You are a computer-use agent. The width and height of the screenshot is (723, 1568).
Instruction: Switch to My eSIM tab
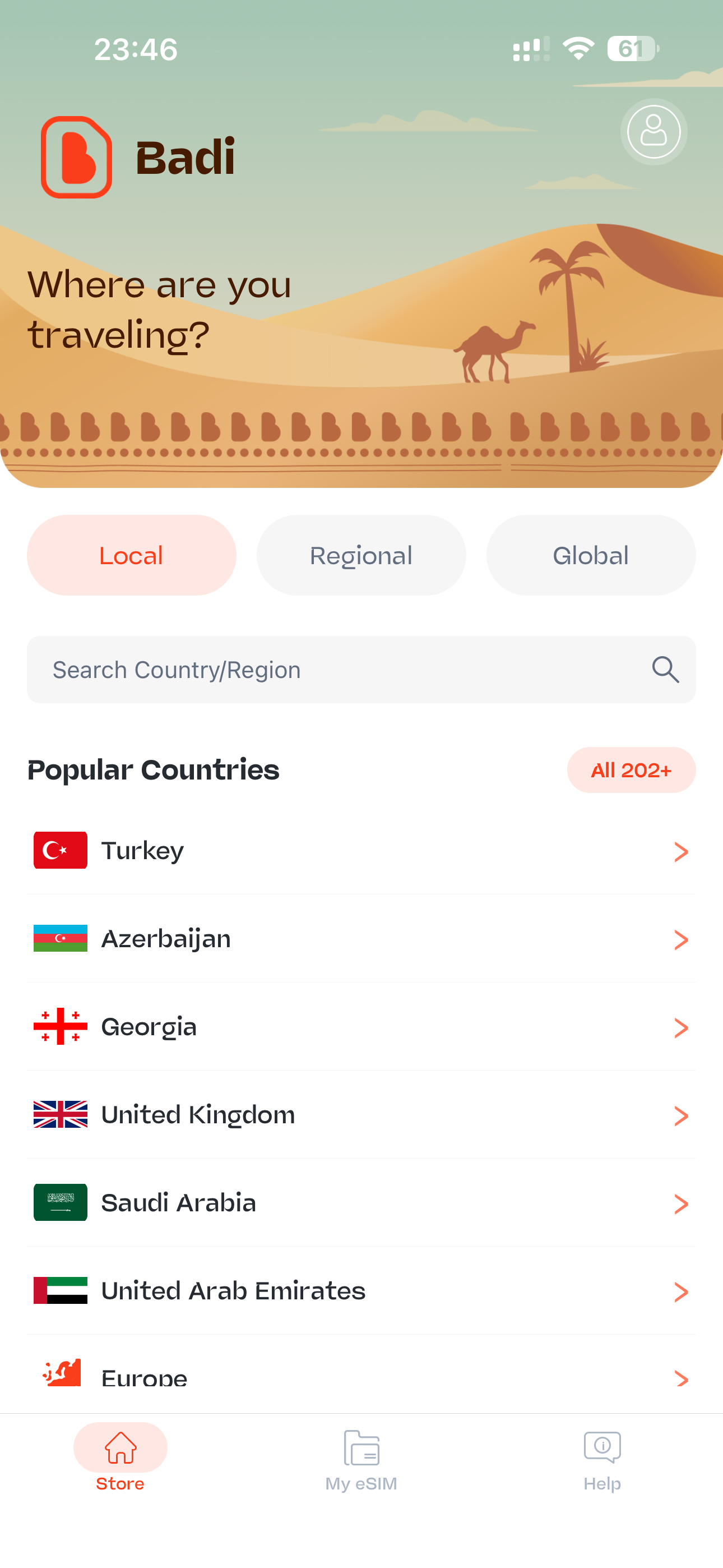361,1460
